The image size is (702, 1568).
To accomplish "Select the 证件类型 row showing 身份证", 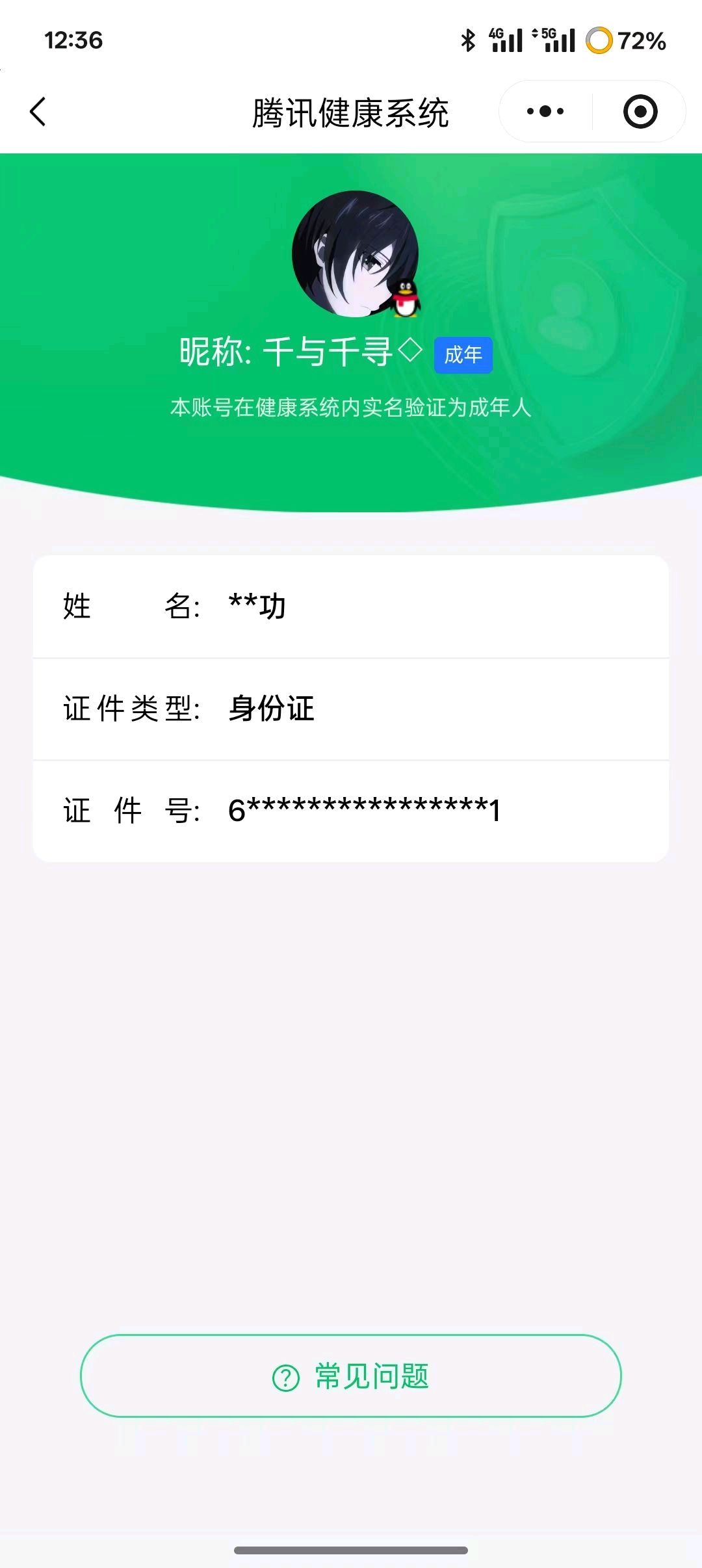I will point(351,709).
